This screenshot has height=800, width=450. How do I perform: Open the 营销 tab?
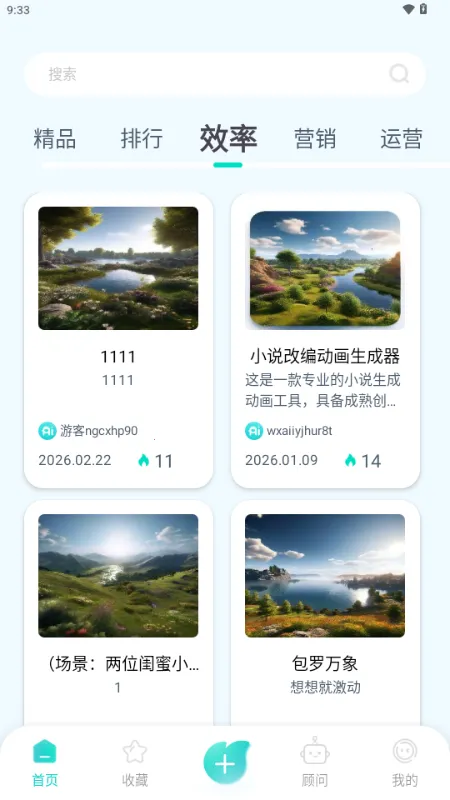click(315, 139)
